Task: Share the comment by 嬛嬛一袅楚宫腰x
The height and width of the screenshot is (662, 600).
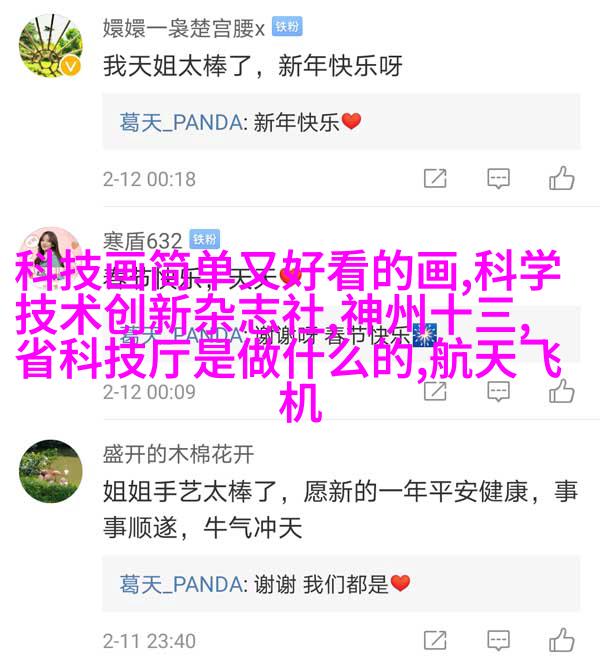Action: point(435,180)
